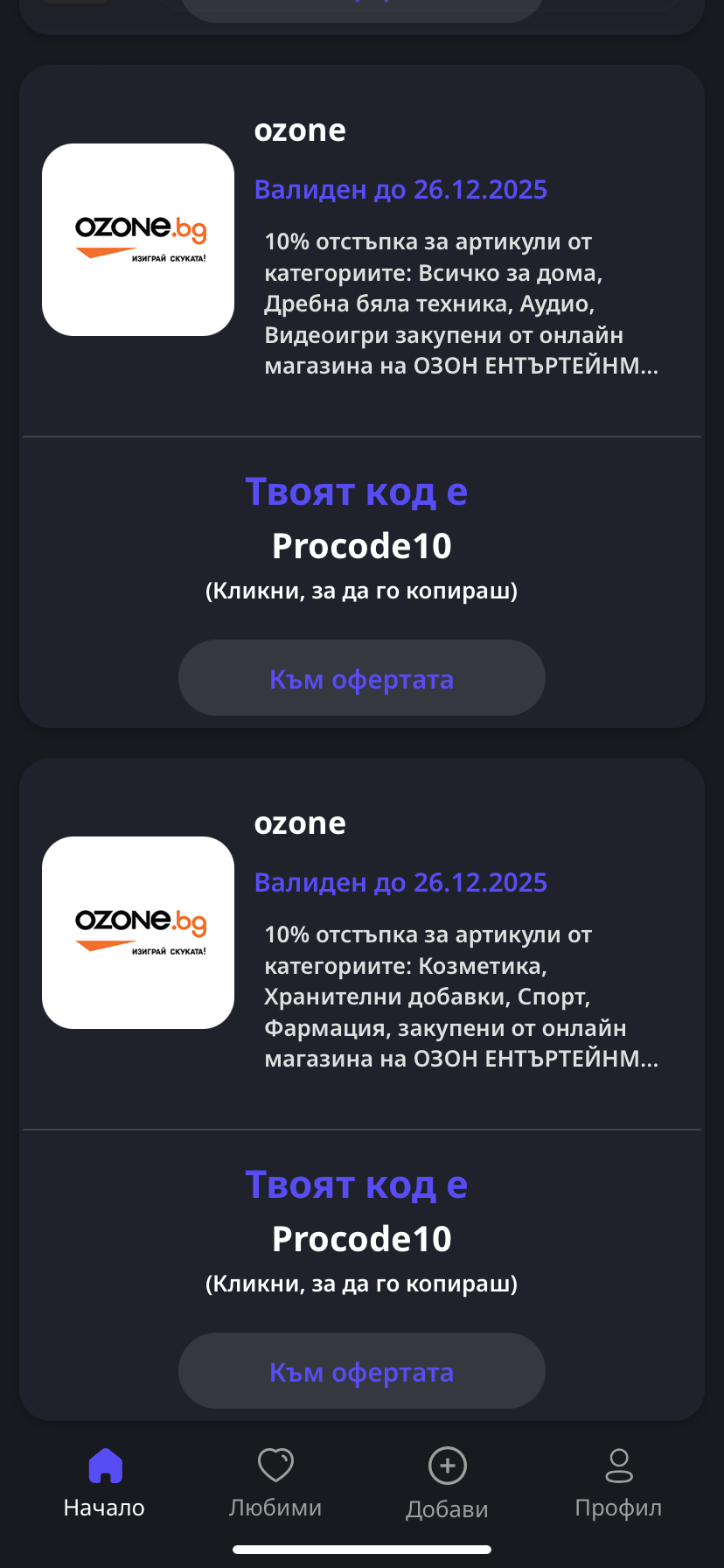Open the offer for Всичко за дома categories
724x1568 pixels.
click(361, 678)
